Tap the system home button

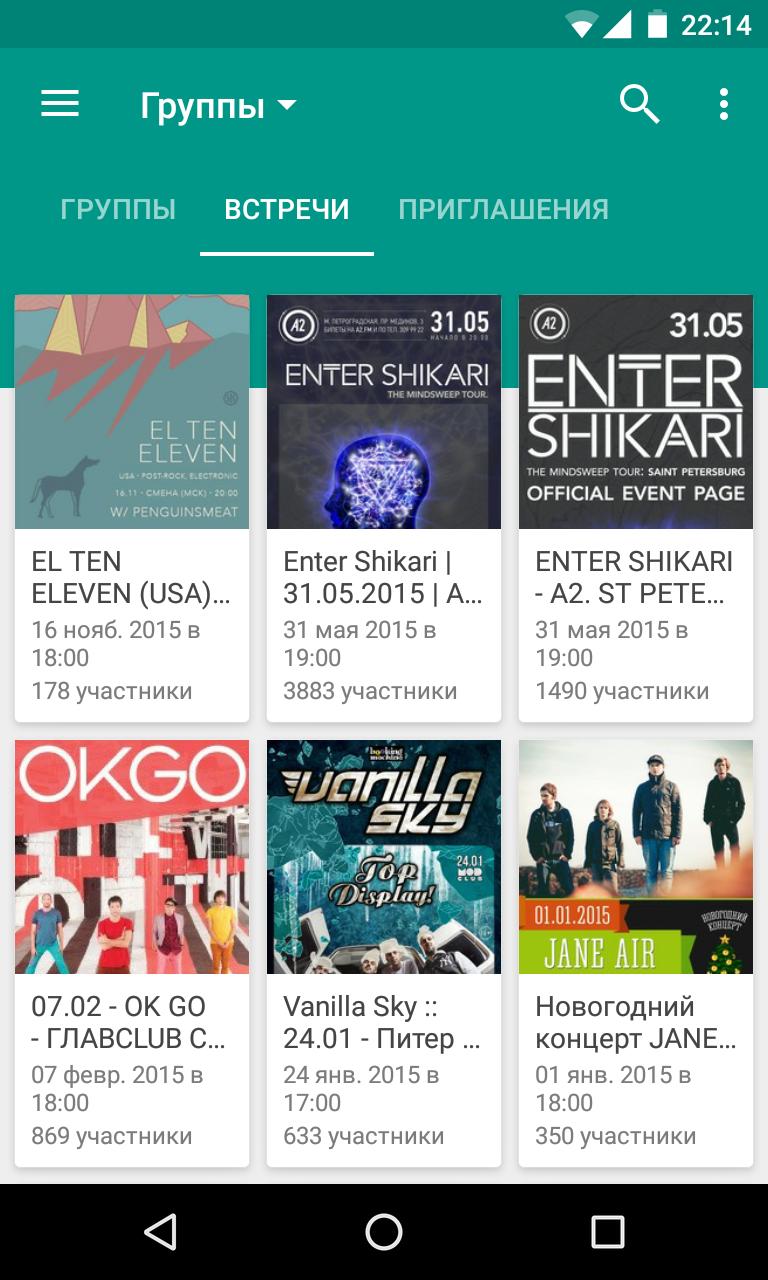click(x=384, y=1232)
